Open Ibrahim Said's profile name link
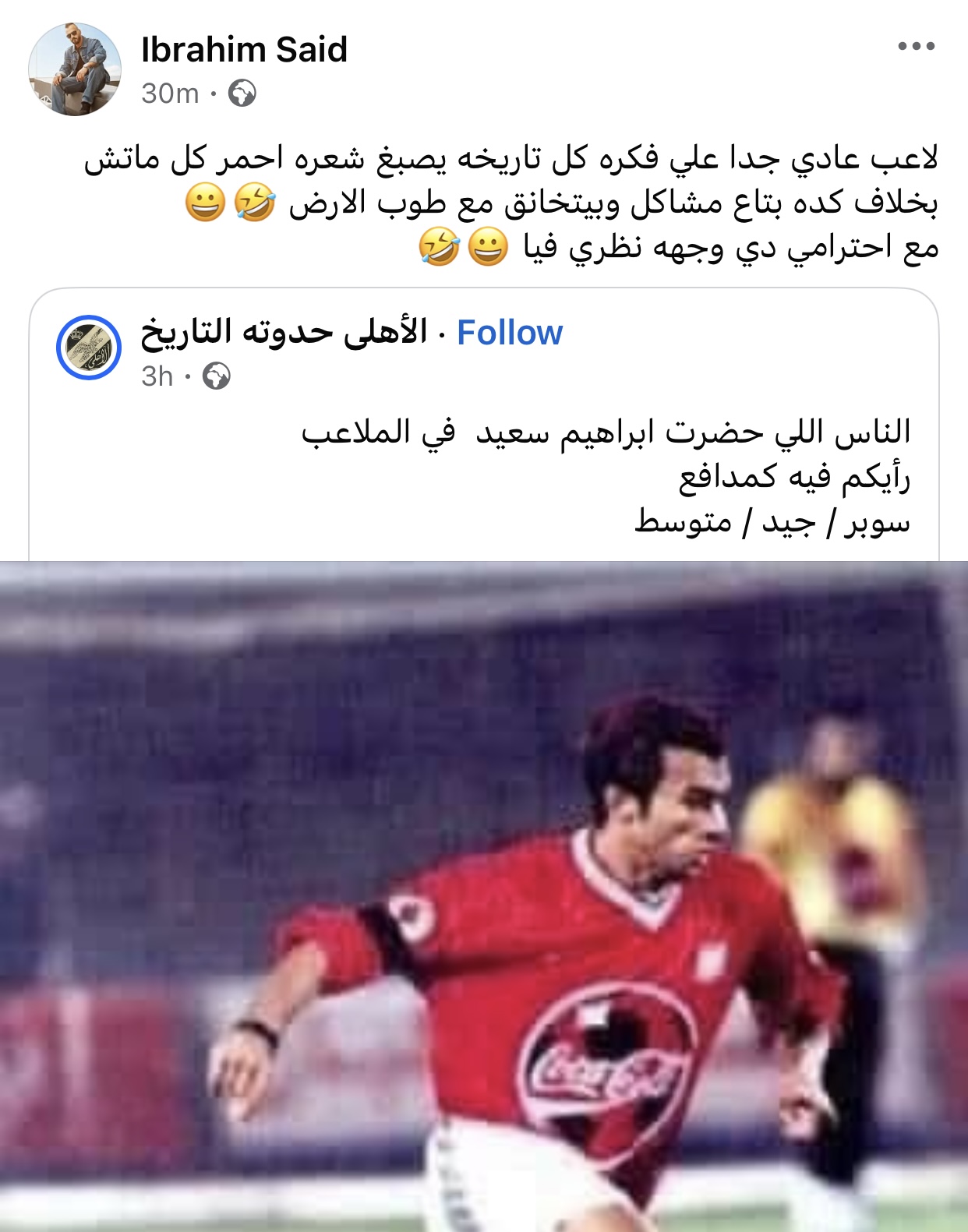968x1232 pixels. click(244, 50)
